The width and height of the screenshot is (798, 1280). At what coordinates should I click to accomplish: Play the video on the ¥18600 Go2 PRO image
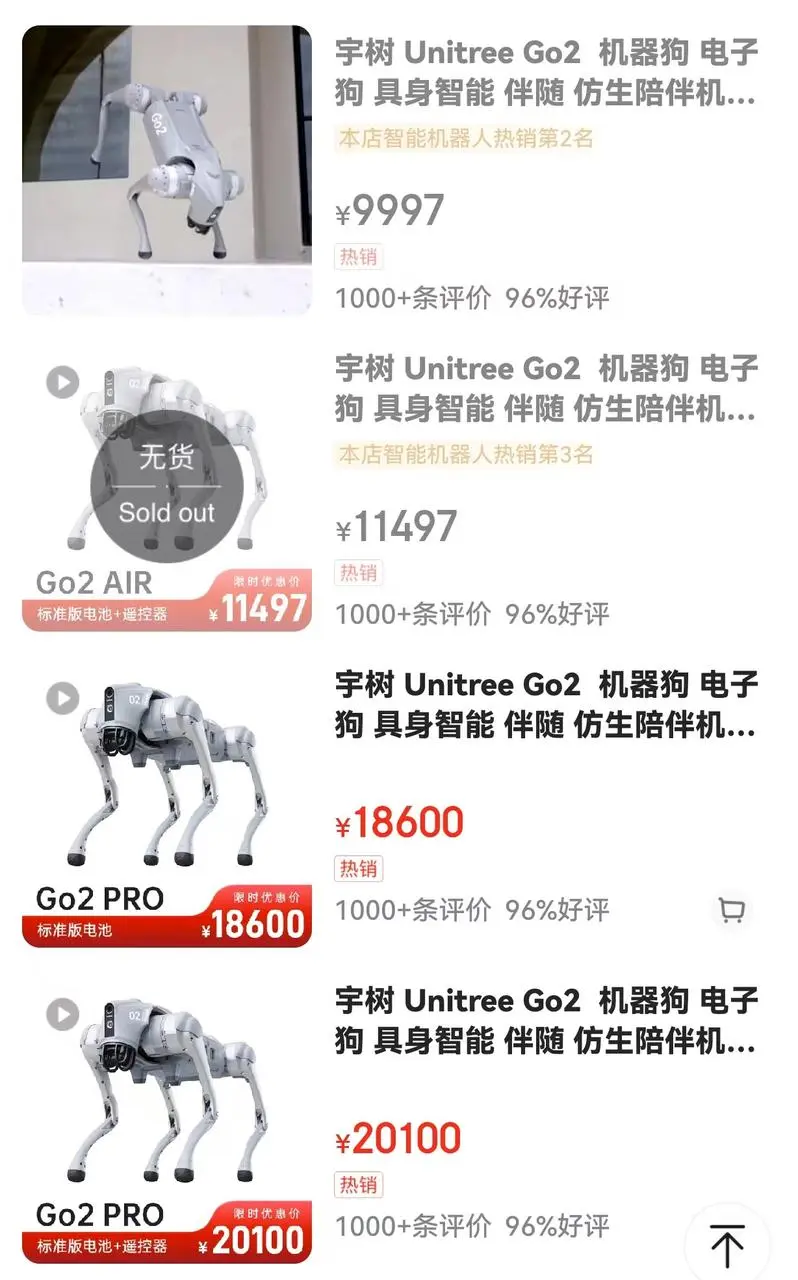63,698
